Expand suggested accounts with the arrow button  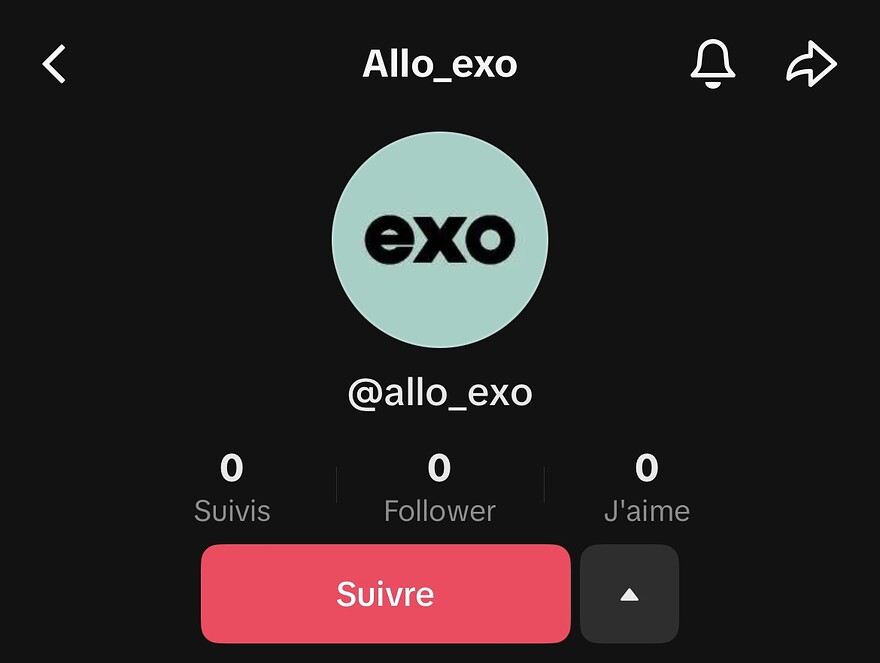[629, 594]
